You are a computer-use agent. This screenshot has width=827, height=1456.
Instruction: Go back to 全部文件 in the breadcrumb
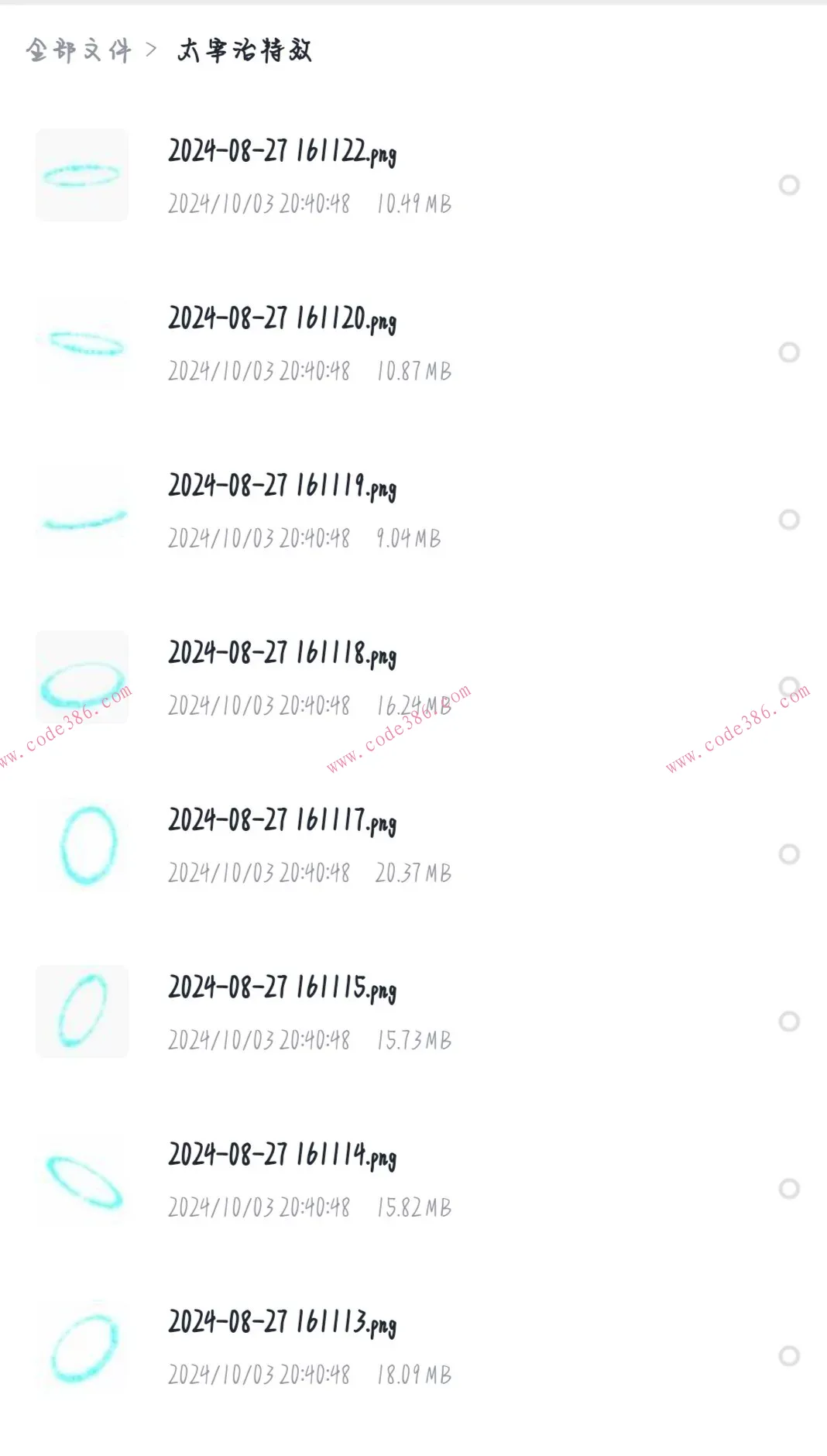click(x=78, y=51)
